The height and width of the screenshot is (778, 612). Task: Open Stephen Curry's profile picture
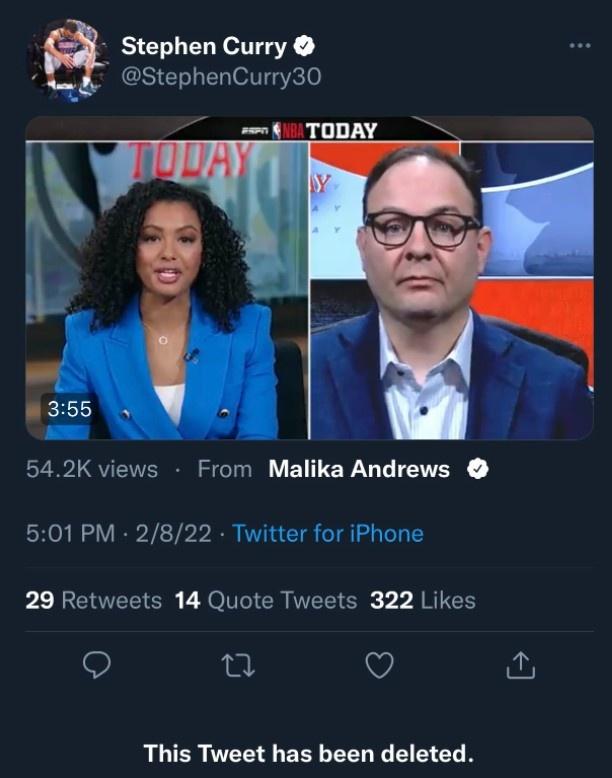pos(67,58)
